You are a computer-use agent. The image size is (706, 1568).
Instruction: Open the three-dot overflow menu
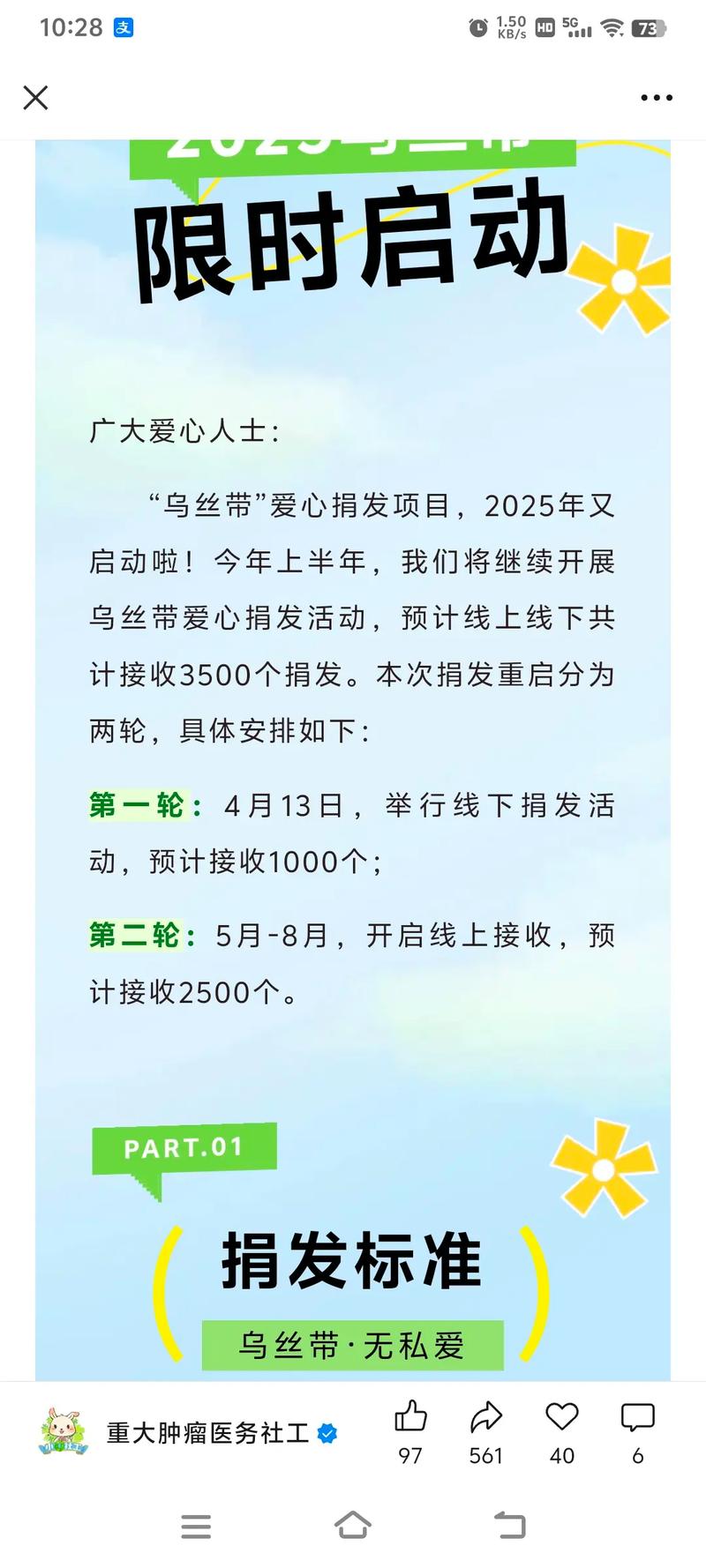(657, 98)
